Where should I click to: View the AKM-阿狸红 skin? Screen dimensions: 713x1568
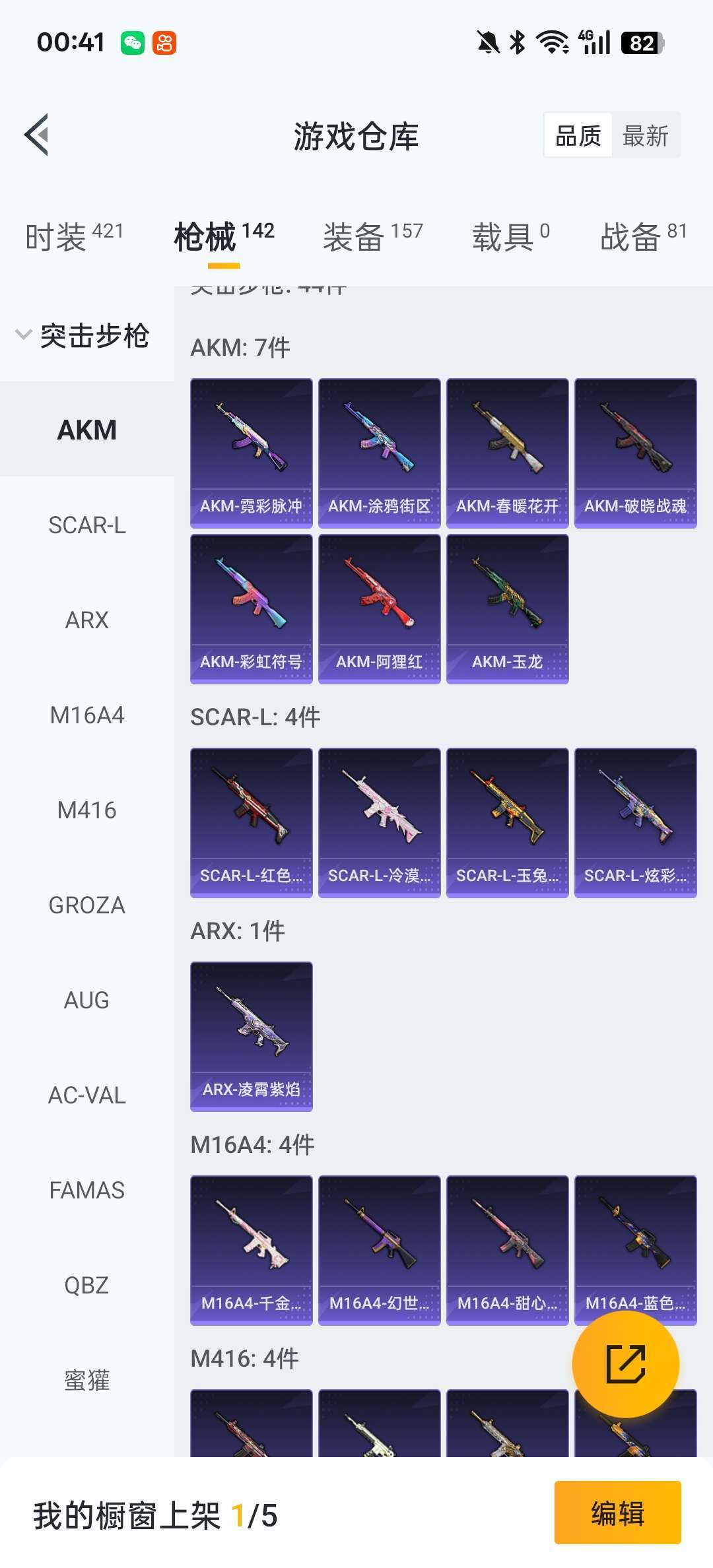click(379, 608)
